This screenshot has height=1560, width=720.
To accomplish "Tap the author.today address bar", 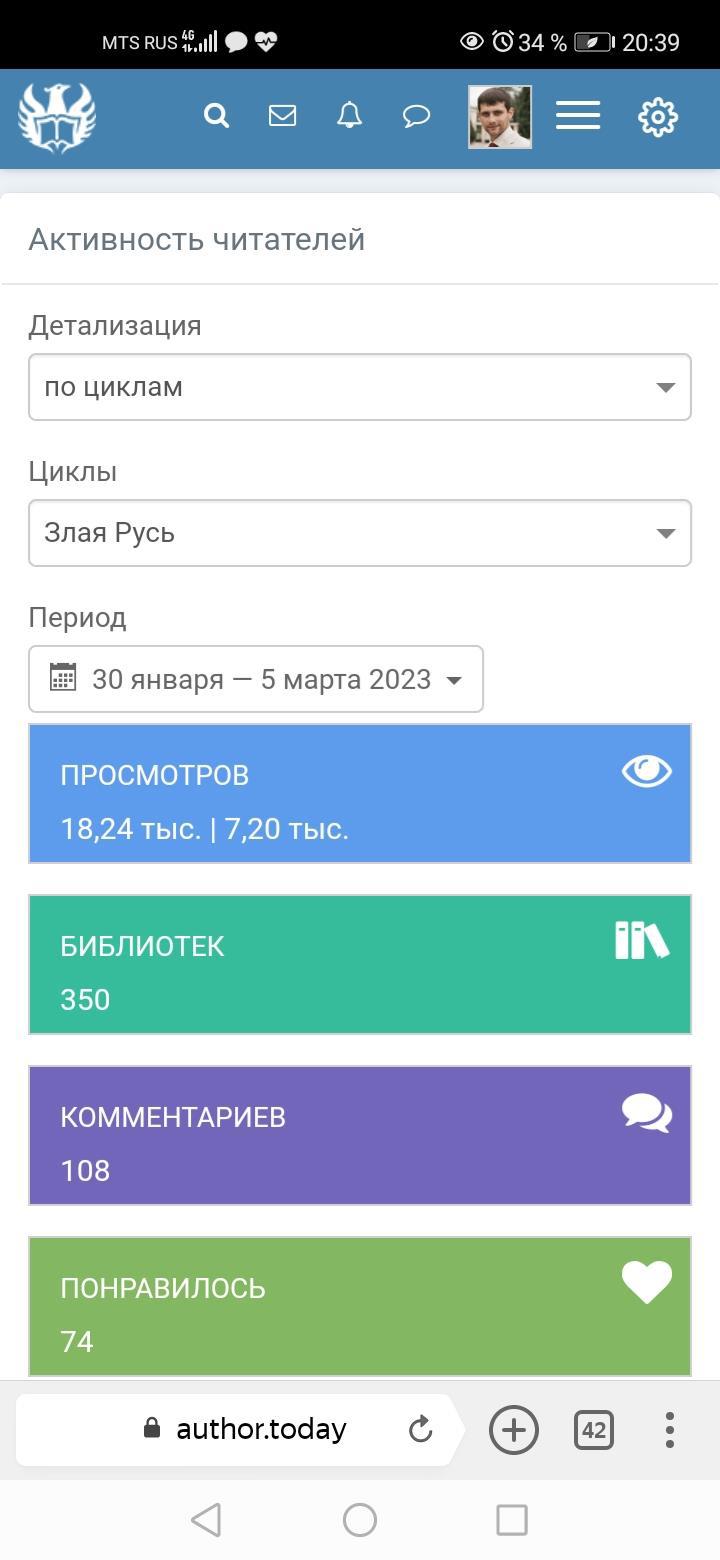I will click(260, 1429).
